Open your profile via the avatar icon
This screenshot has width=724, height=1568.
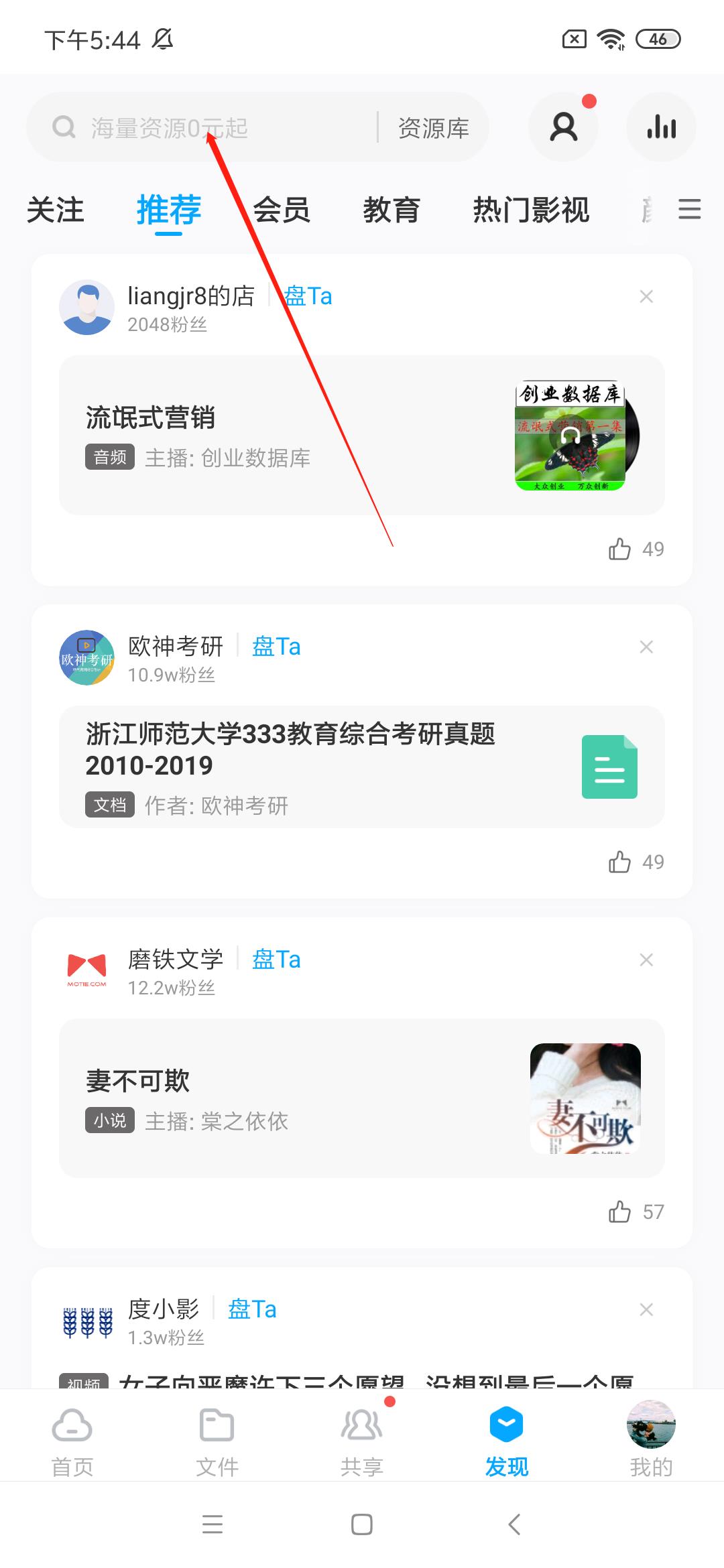563,126
